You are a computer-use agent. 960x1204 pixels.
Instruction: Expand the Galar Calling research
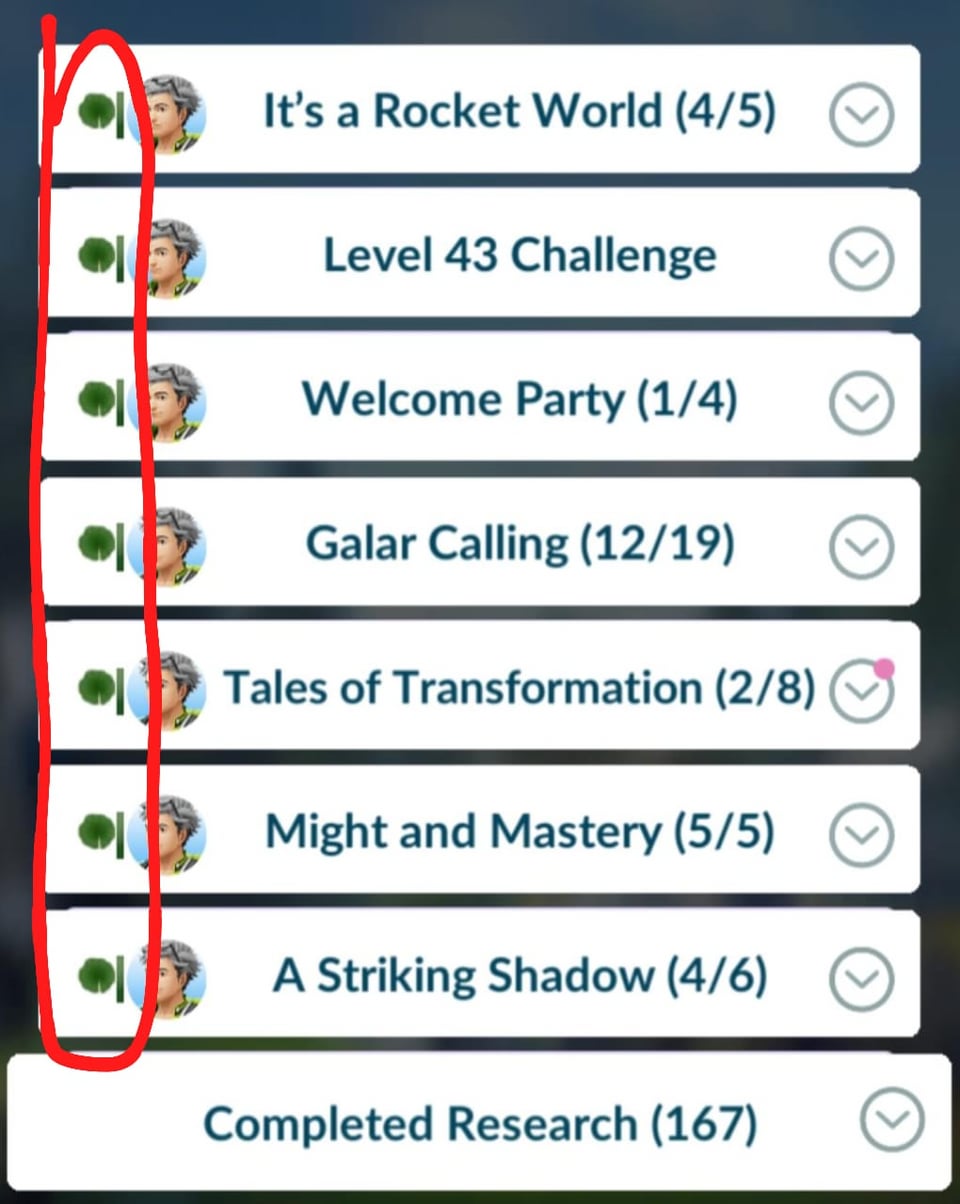pos(861,546)
